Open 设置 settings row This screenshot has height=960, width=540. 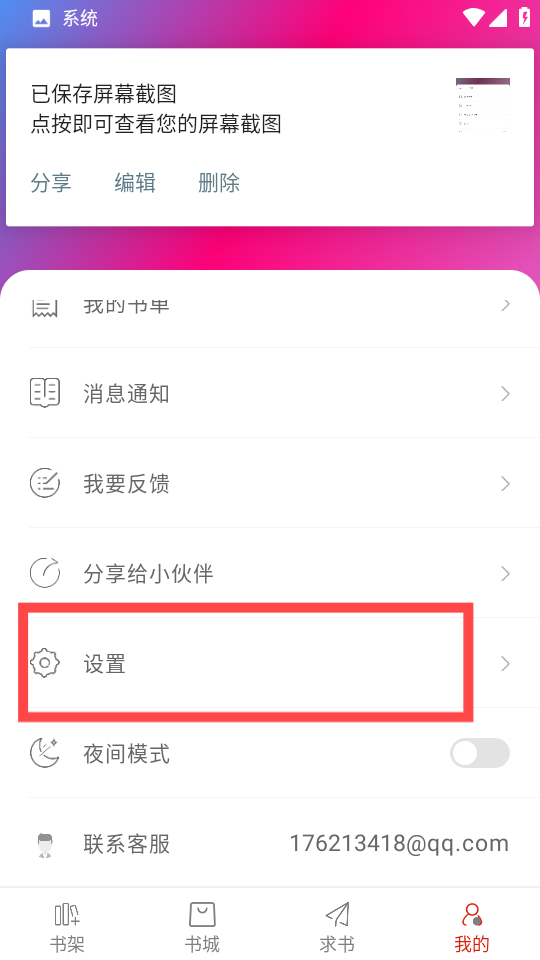pyautogui.click(x=270, y=663)
